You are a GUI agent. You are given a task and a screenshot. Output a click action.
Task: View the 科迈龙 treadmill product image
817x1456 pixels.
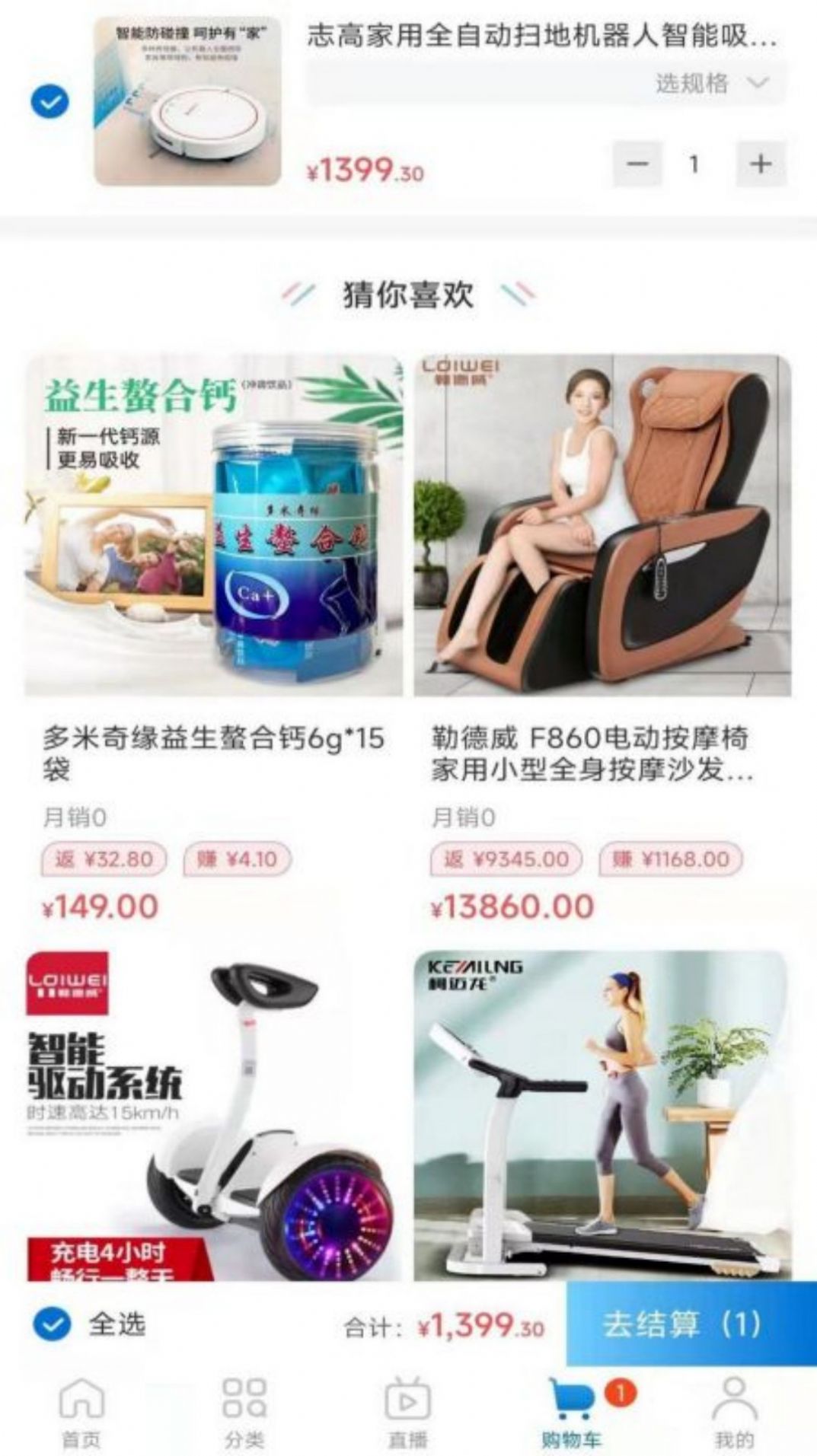pos(602,1111)
